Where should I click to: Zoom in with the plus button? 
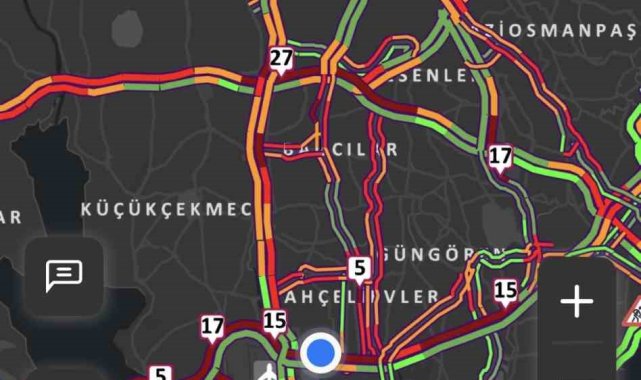576,302
